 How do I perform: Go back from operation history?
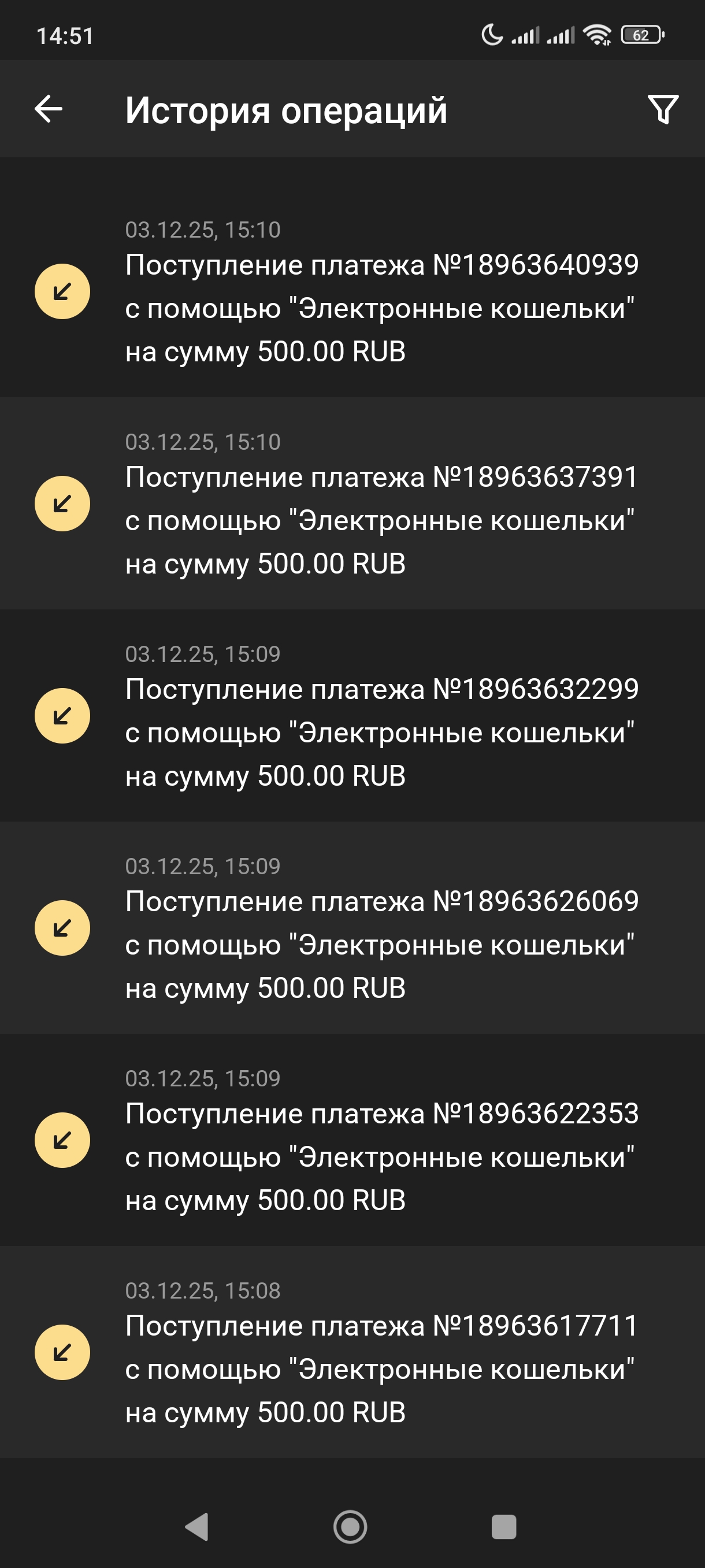click(49, 110)
